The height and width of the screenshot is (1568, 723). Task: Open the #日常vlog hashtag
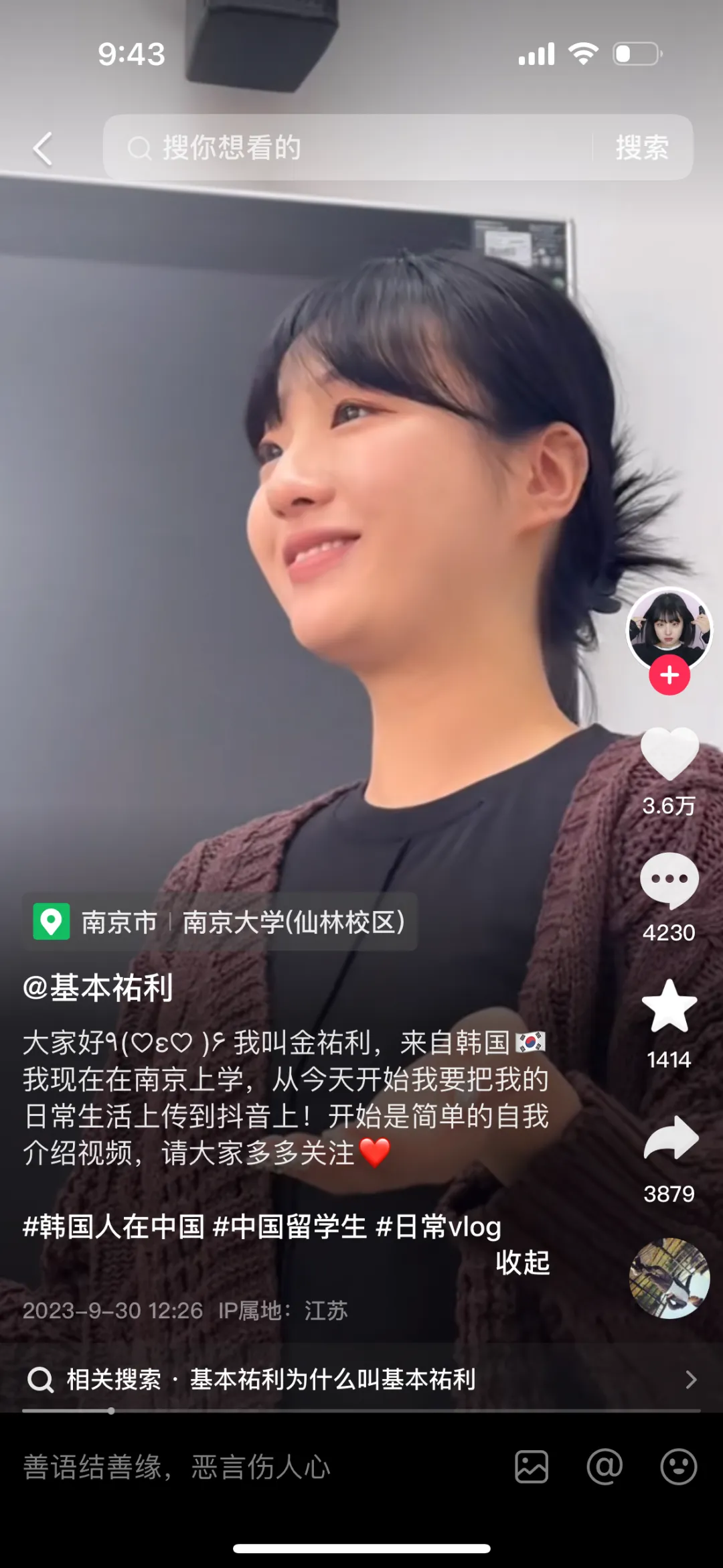point(438,1227)
